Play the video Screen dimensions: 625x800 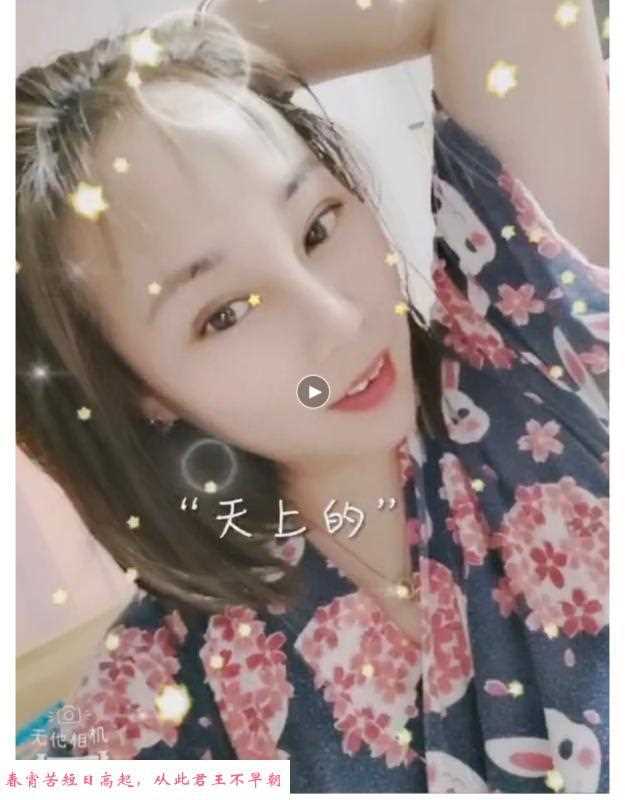point(313,391)
